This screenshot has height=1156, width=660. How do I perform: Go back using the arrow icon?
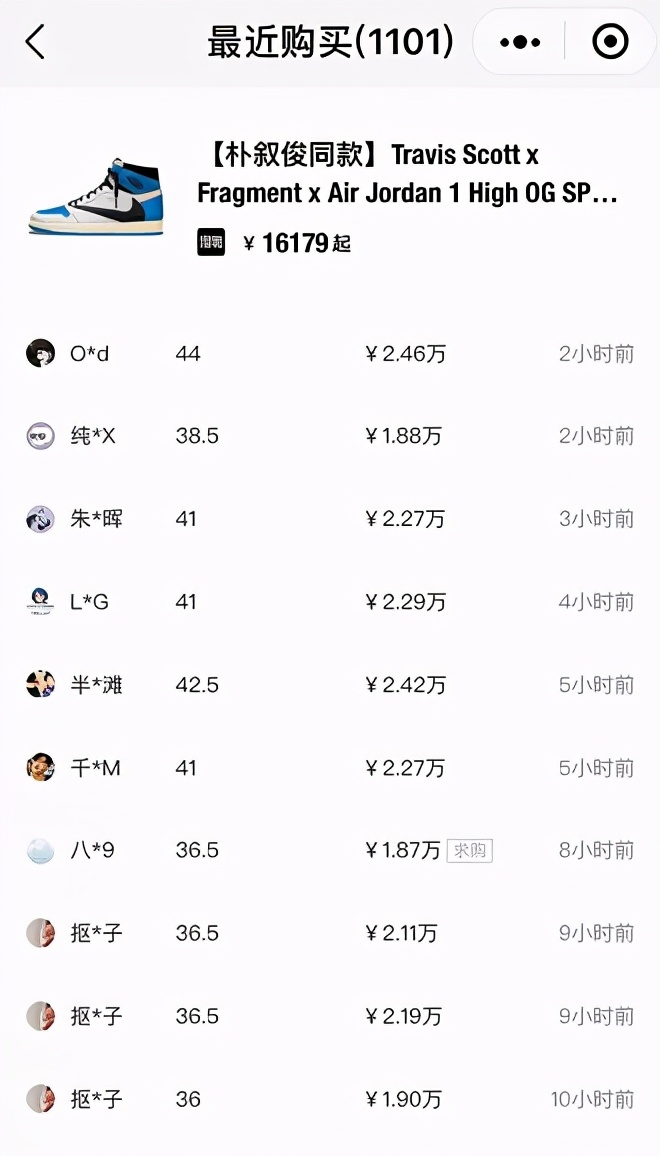36,42
